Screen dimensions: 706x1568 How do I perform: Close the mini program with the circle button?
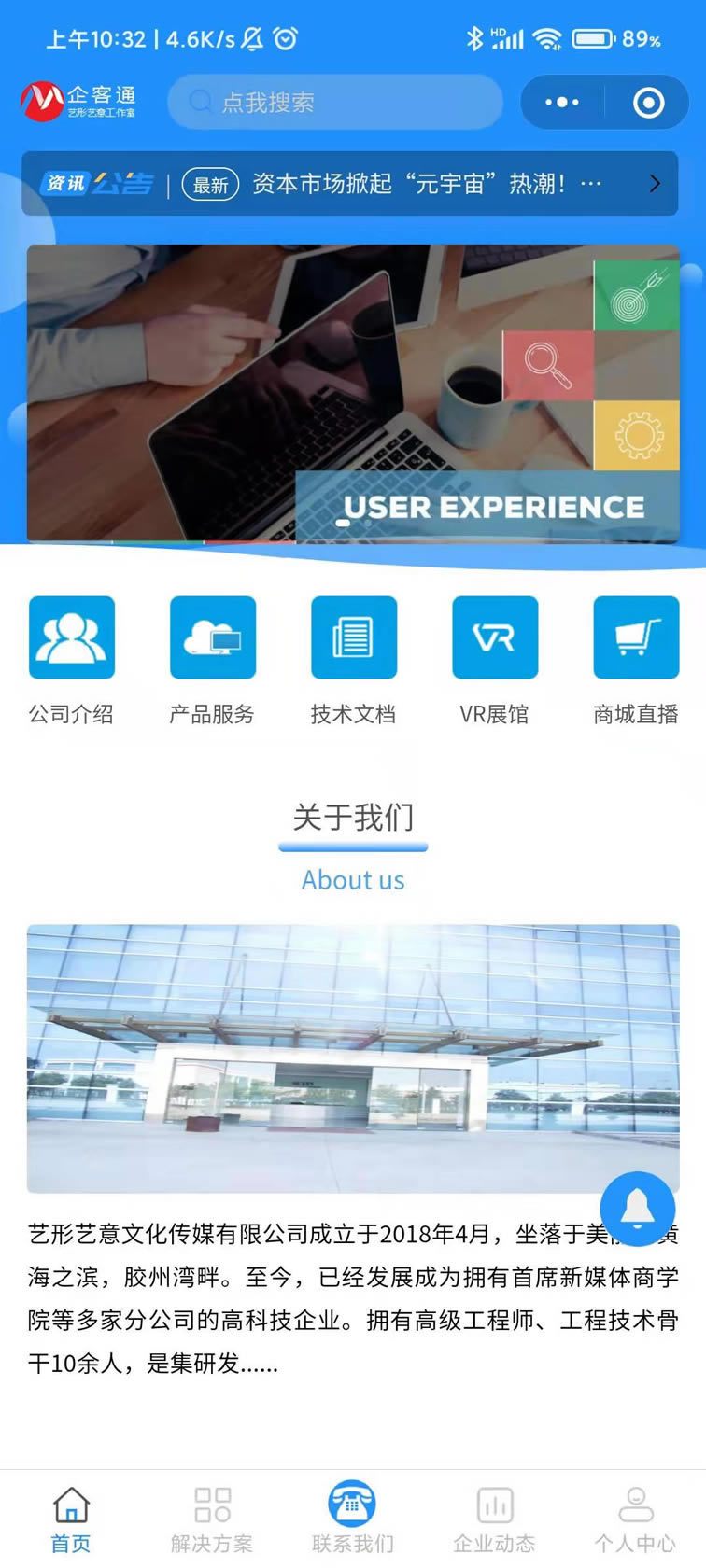click(x=648, y=102)
